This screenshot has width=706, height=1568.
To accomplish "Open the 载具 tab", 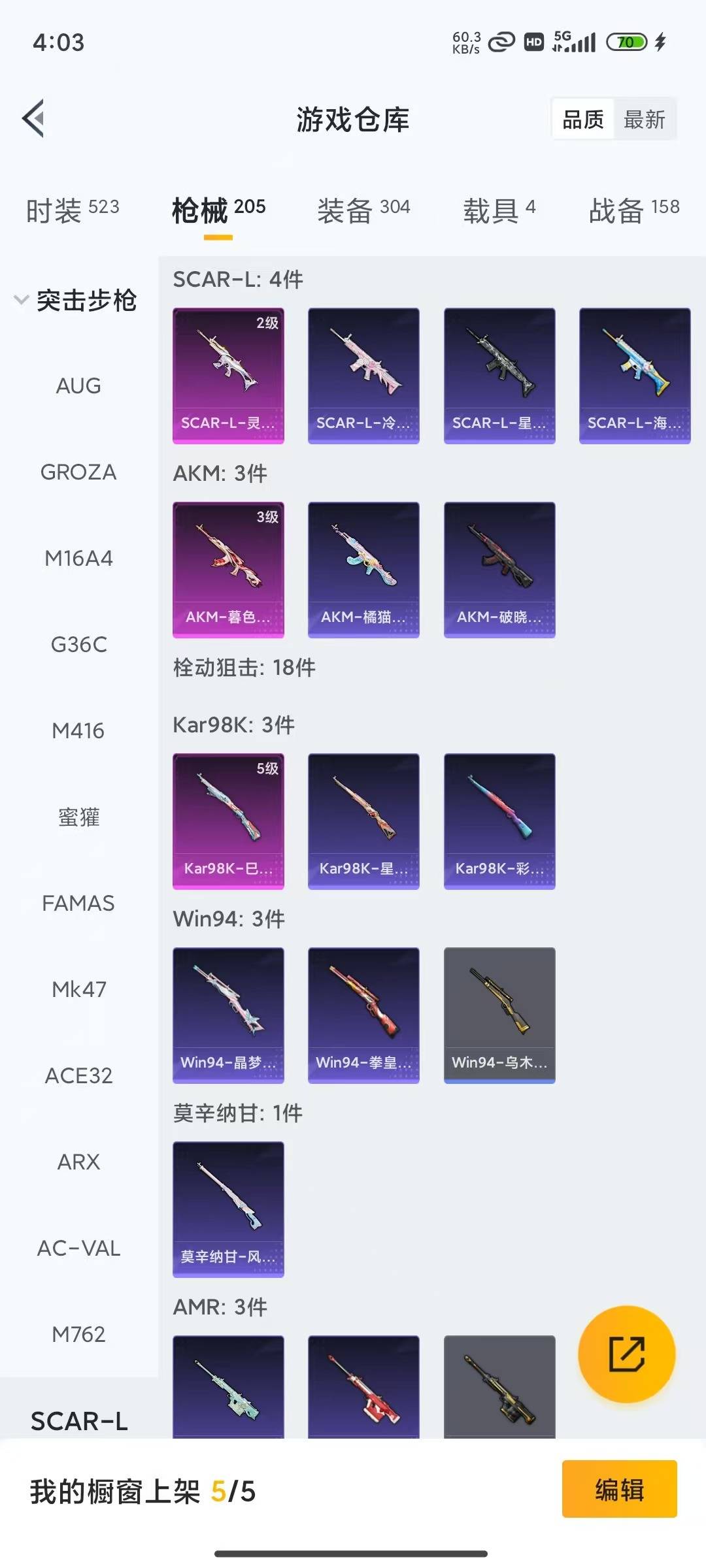I will 499,209.
